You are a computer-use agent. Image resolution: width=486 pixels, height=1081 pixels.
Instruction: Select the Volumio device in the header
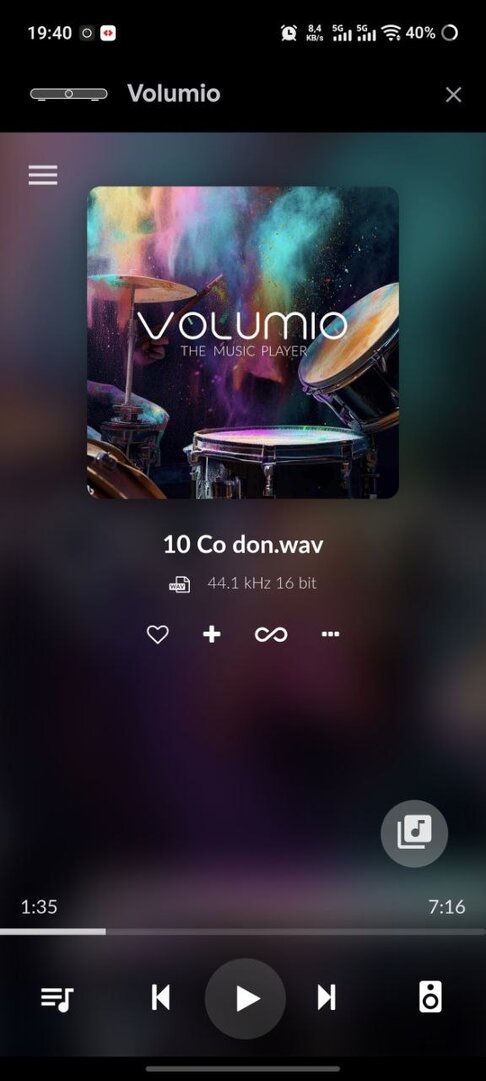click(125, 94)
